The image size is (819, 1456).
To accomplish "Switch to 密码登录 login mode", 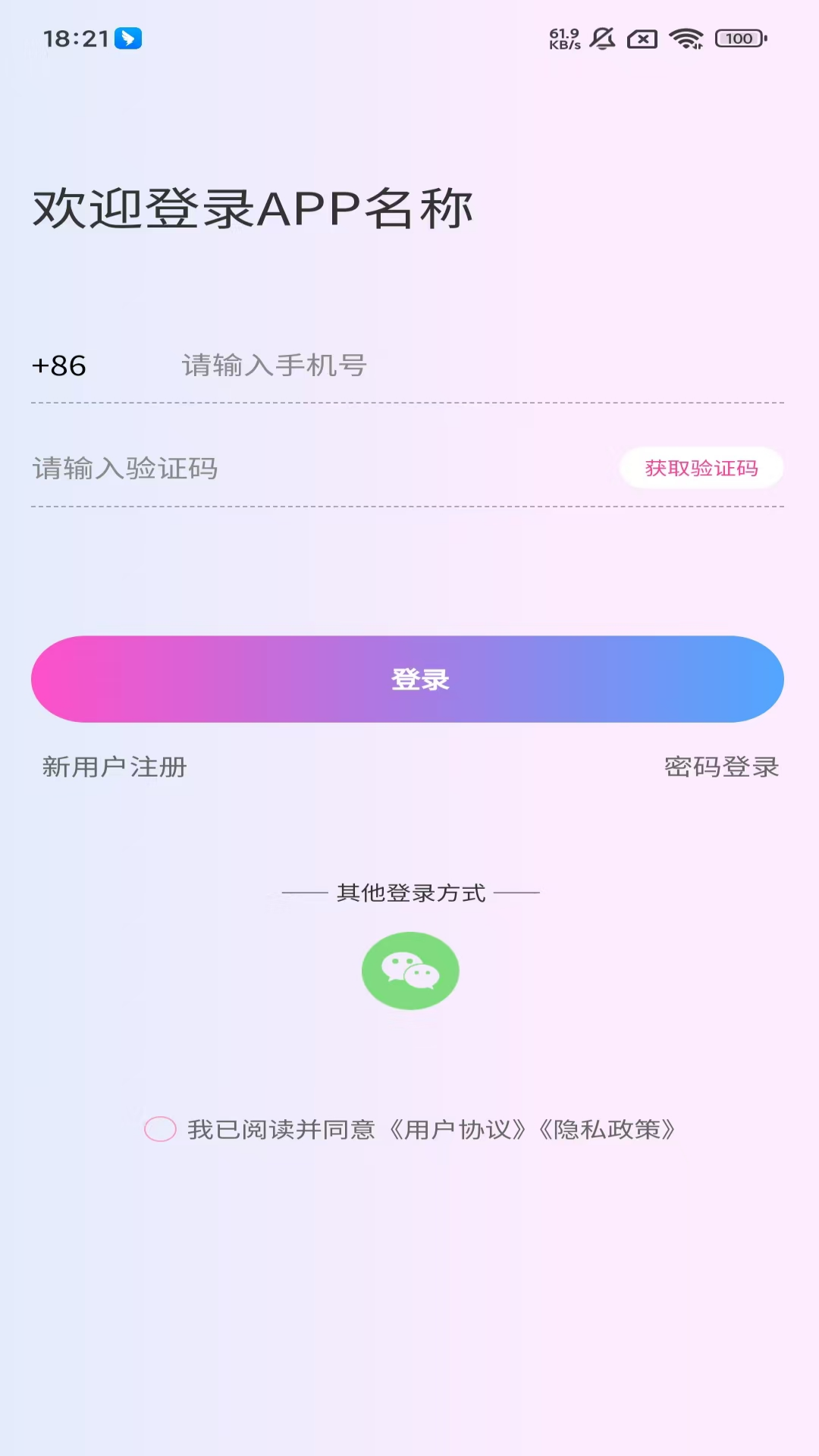I will click(720, 767).
